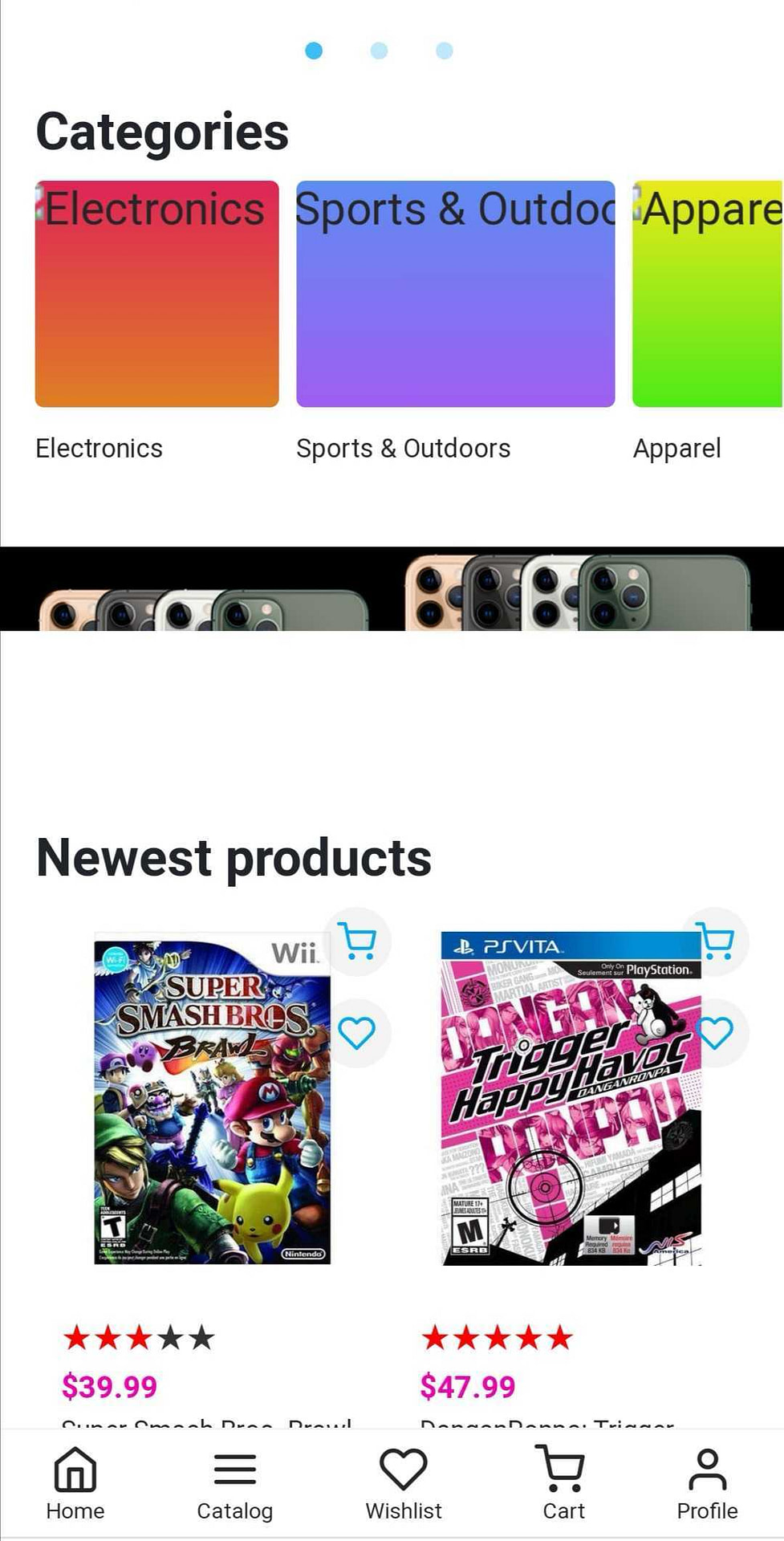
Task: Open the Sports & Outdoors category
Action: (455, 294)
